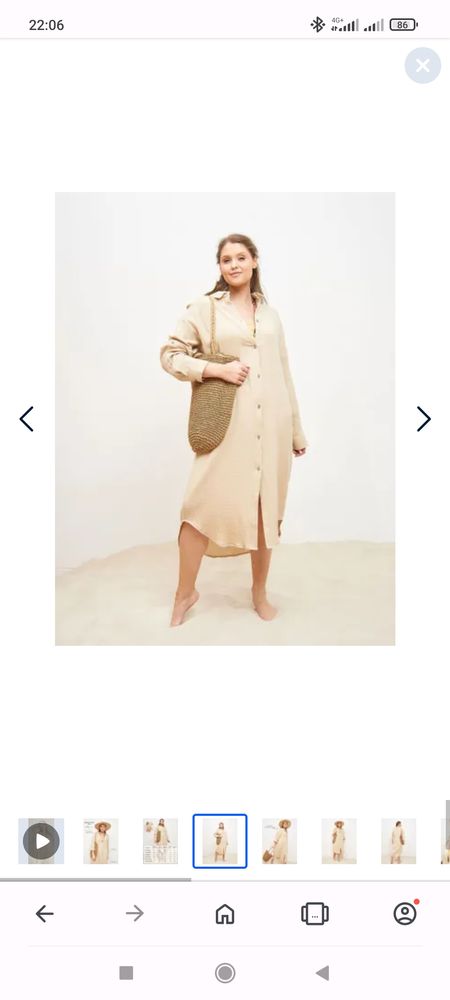Tap the browser back arrow
450x1000 pixels.
[x=45, y=914]
